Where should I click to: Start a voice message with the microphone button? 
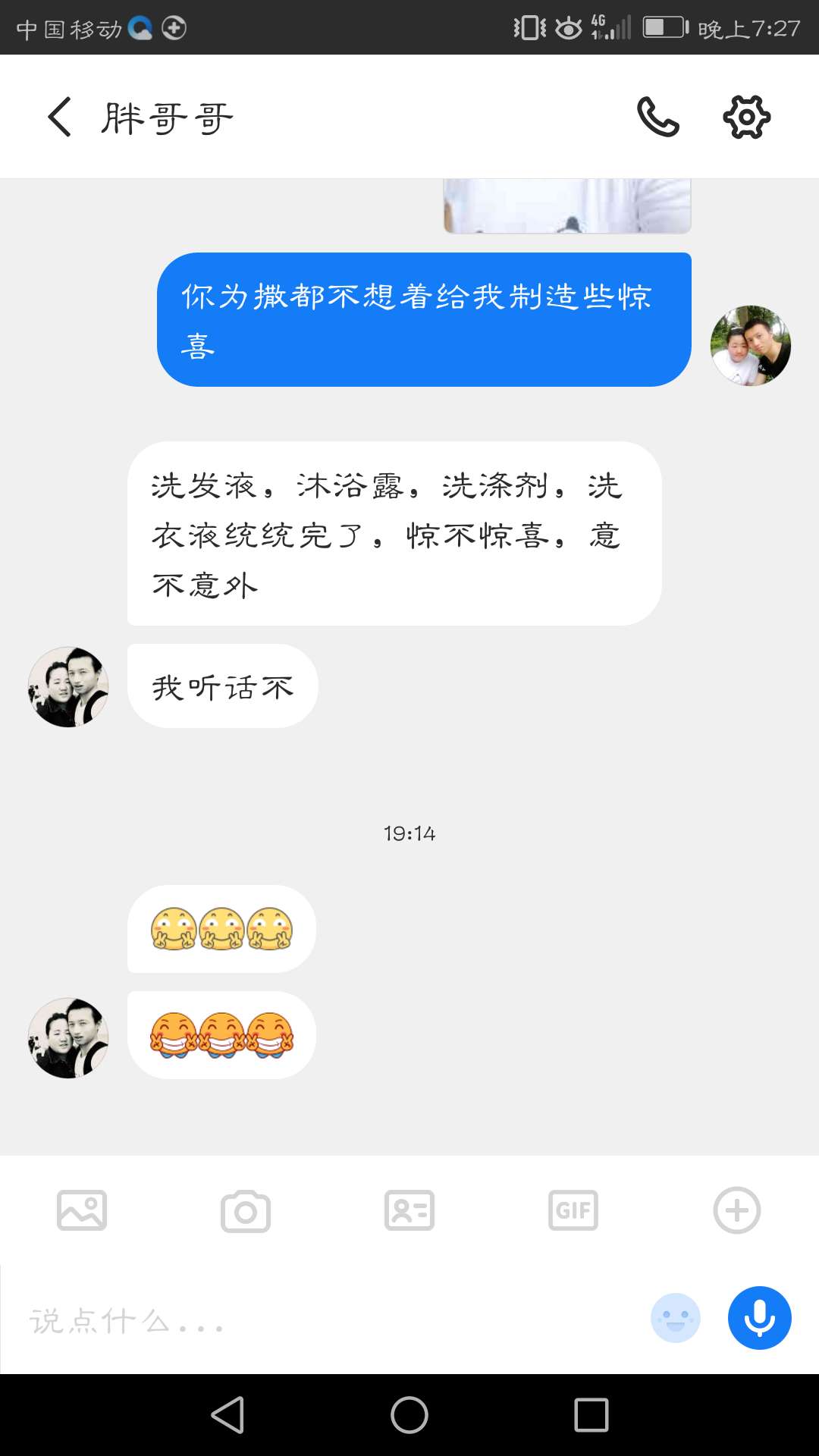click(x=758, y=1318)
